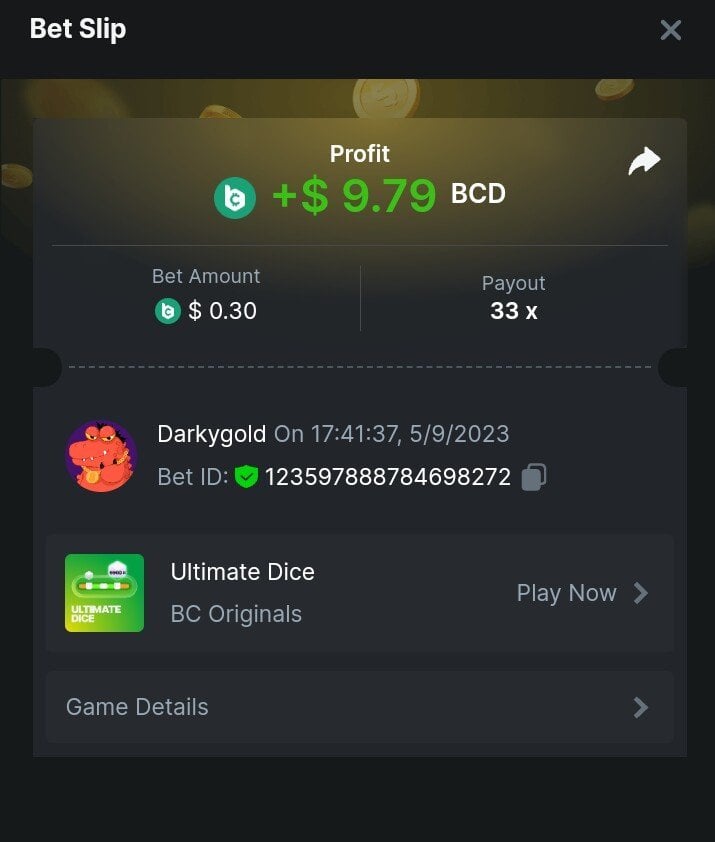Play Ultimate Dice now

582,593
